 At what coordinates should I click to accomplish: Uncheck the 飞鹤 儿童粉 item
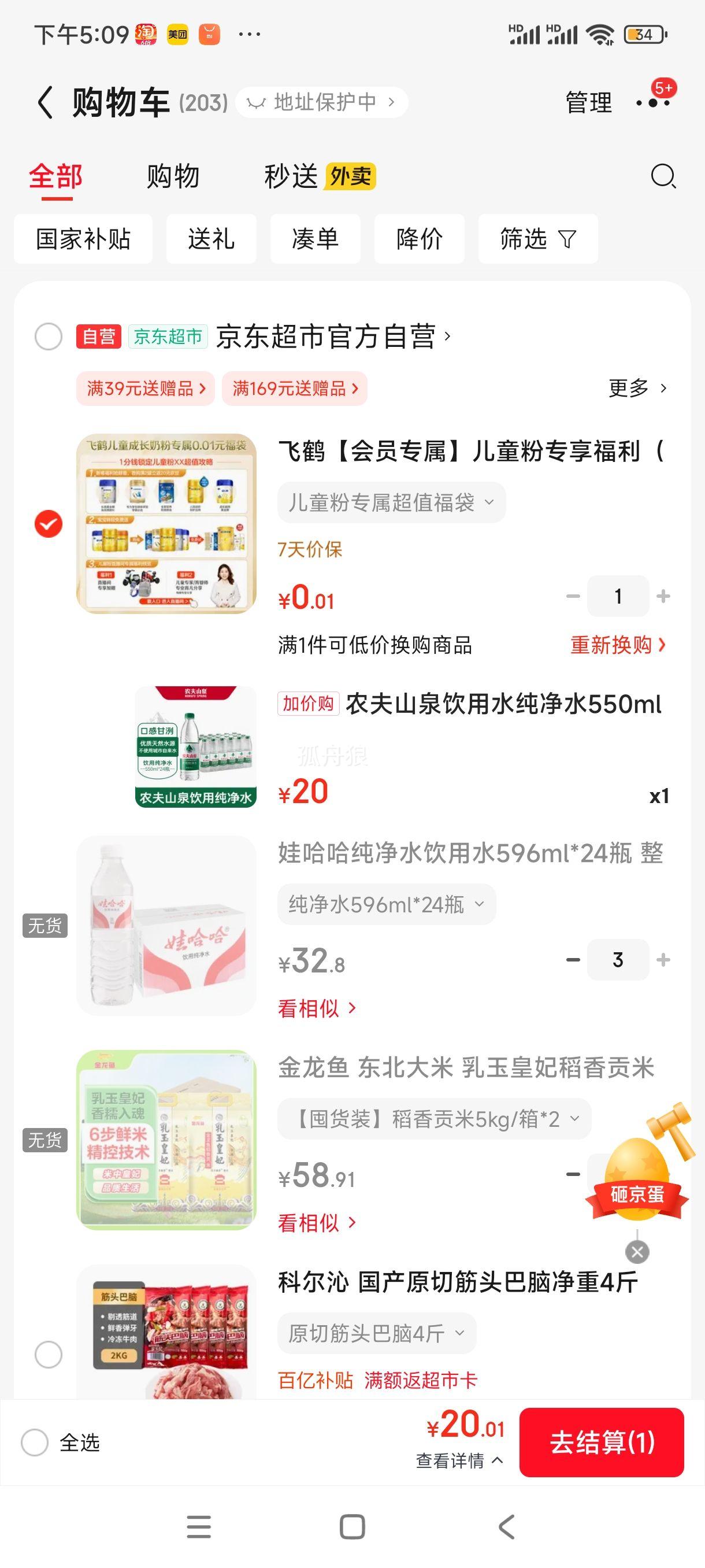pyautogui.click(x=49, y=523)
